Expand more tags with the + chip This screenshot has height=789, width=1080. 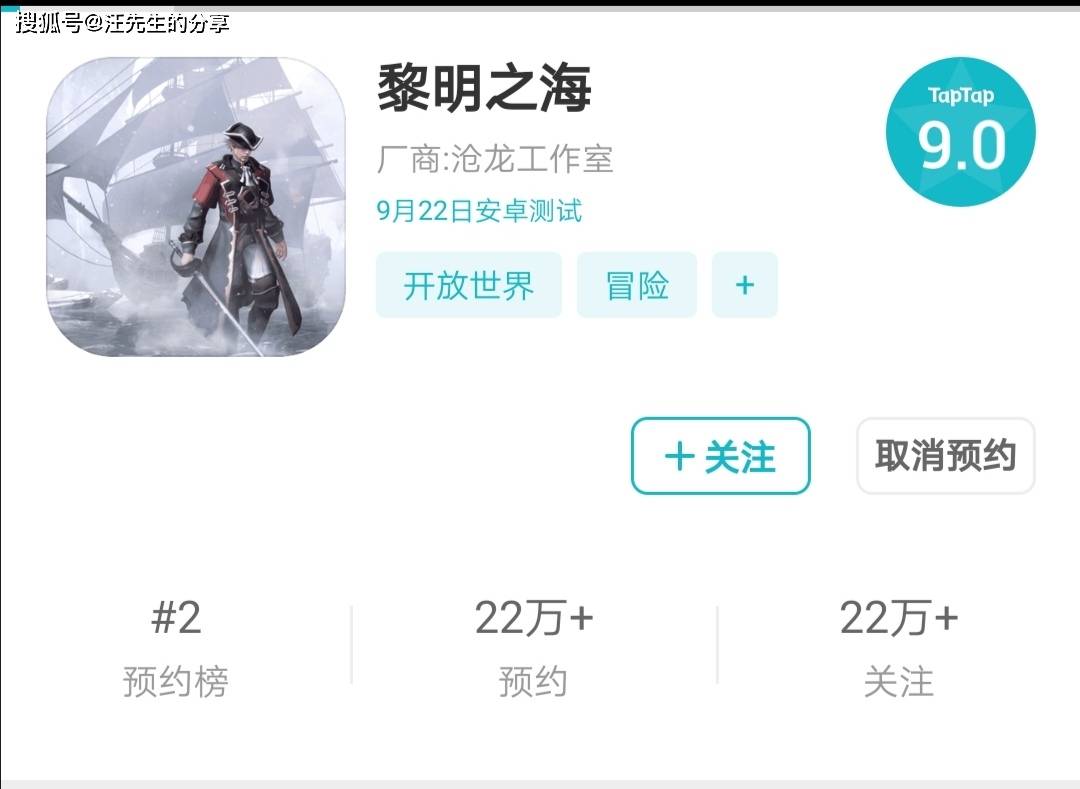coord(744,286)
